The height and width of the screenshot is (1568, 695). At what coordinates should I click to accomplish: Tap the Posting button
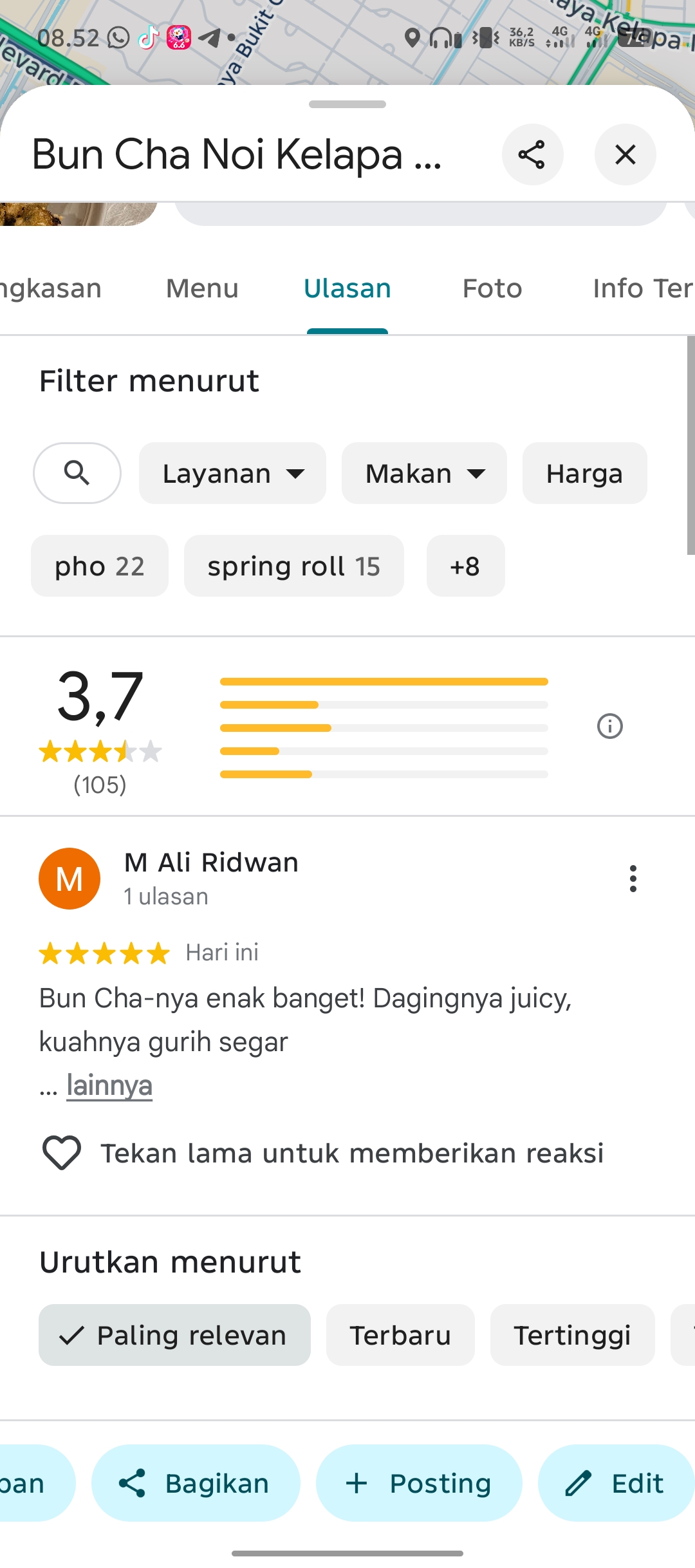[419, 1483]
